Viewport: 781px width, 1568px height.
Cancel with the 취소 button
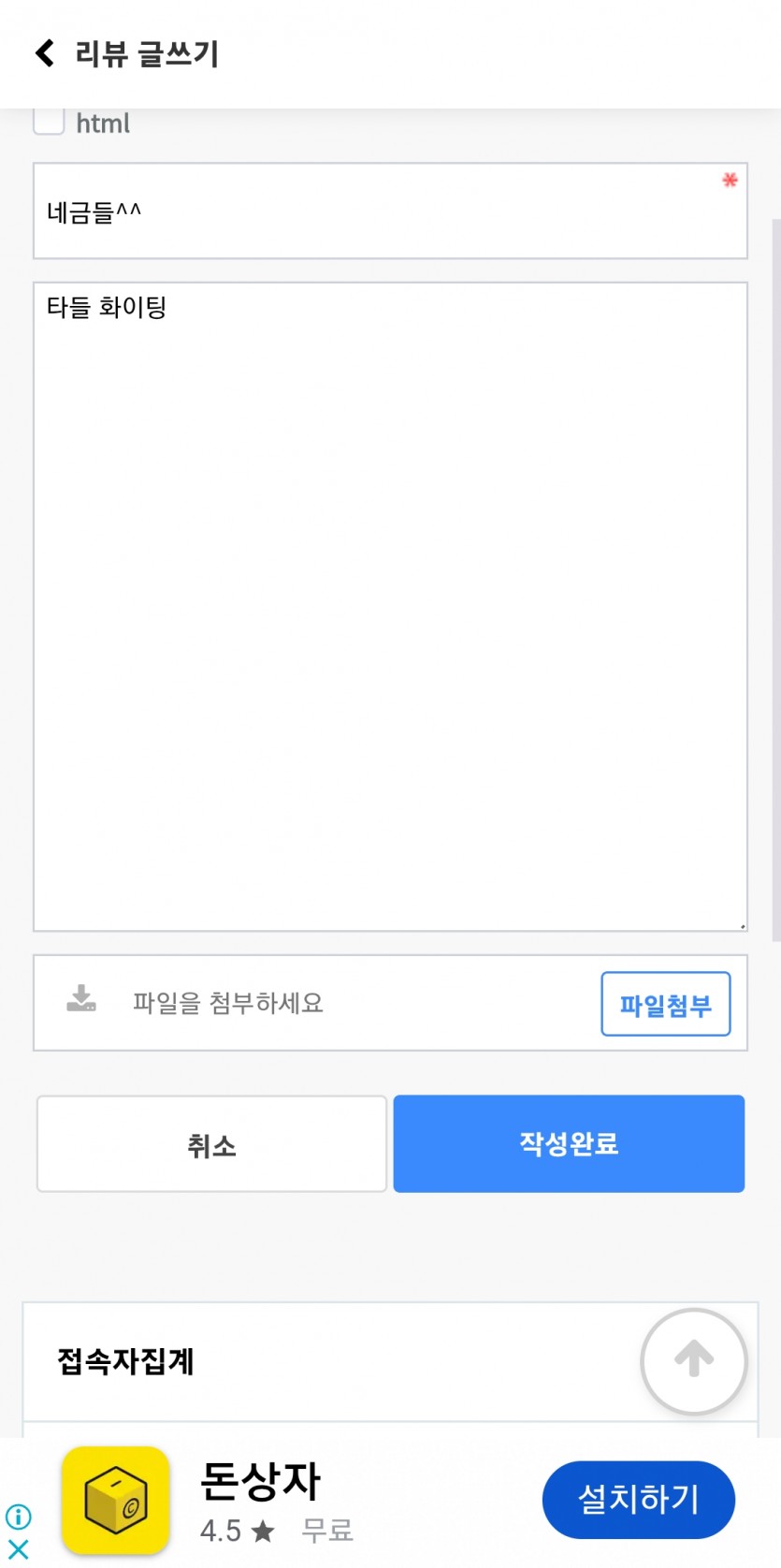tap(211, 1144)
